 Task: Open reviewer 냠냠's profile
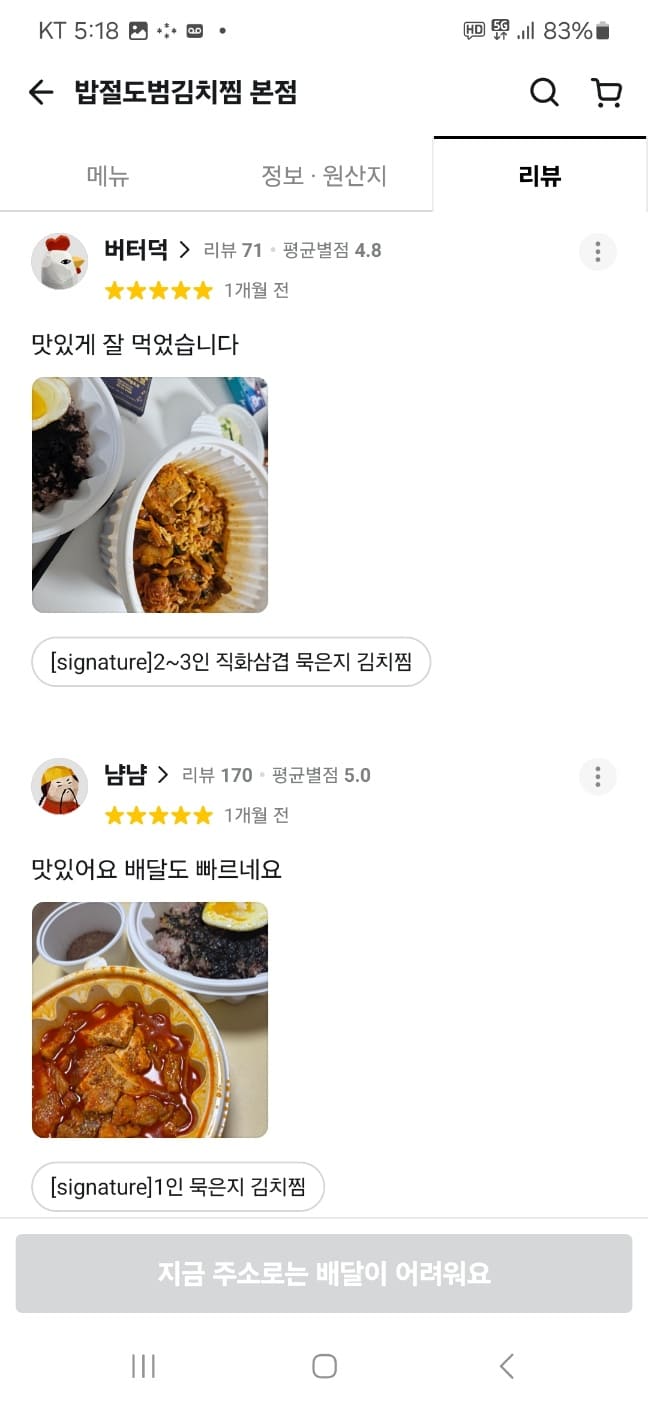click(x=136, y=775)
